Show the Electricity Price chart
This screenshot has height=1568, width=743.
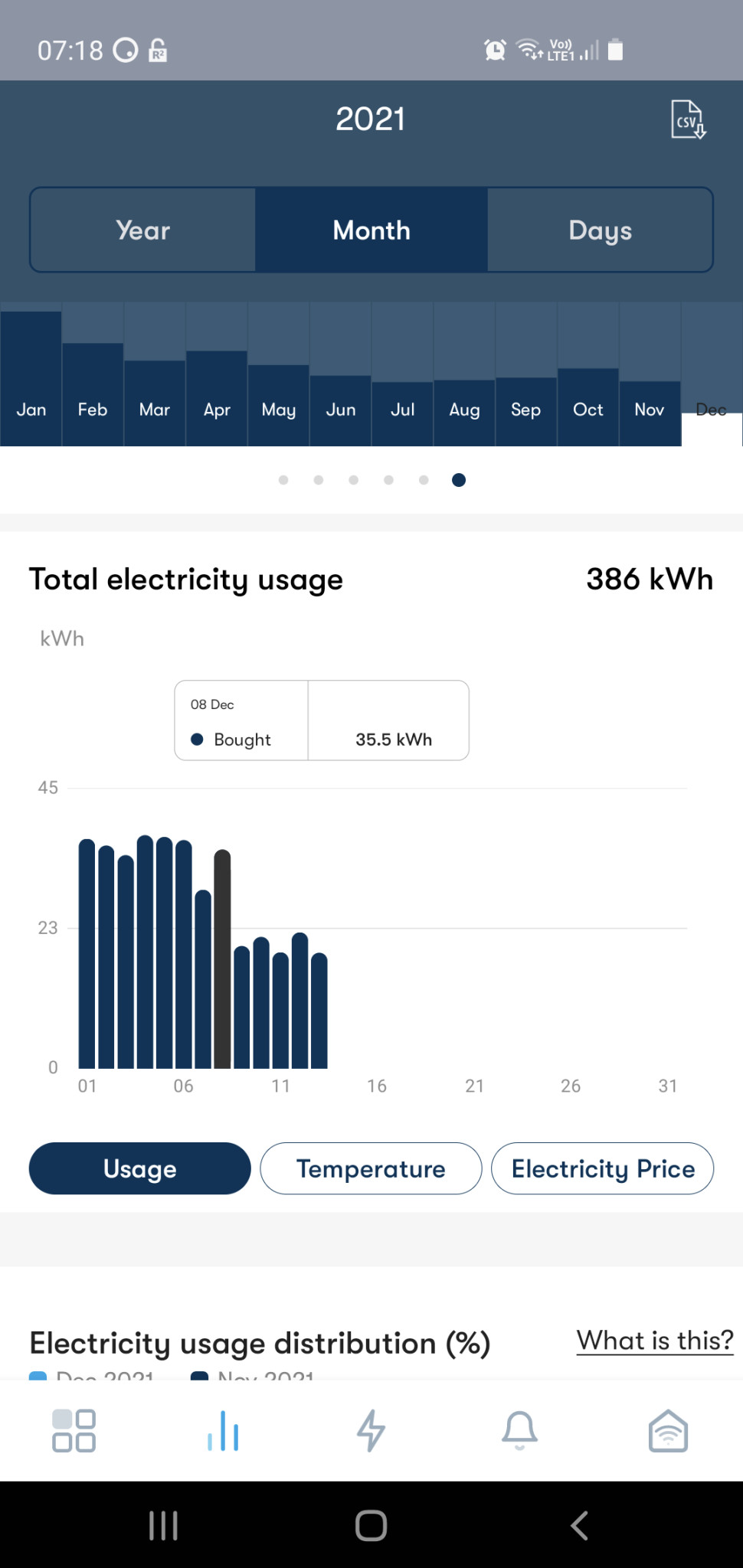(x=602, y=1168)
